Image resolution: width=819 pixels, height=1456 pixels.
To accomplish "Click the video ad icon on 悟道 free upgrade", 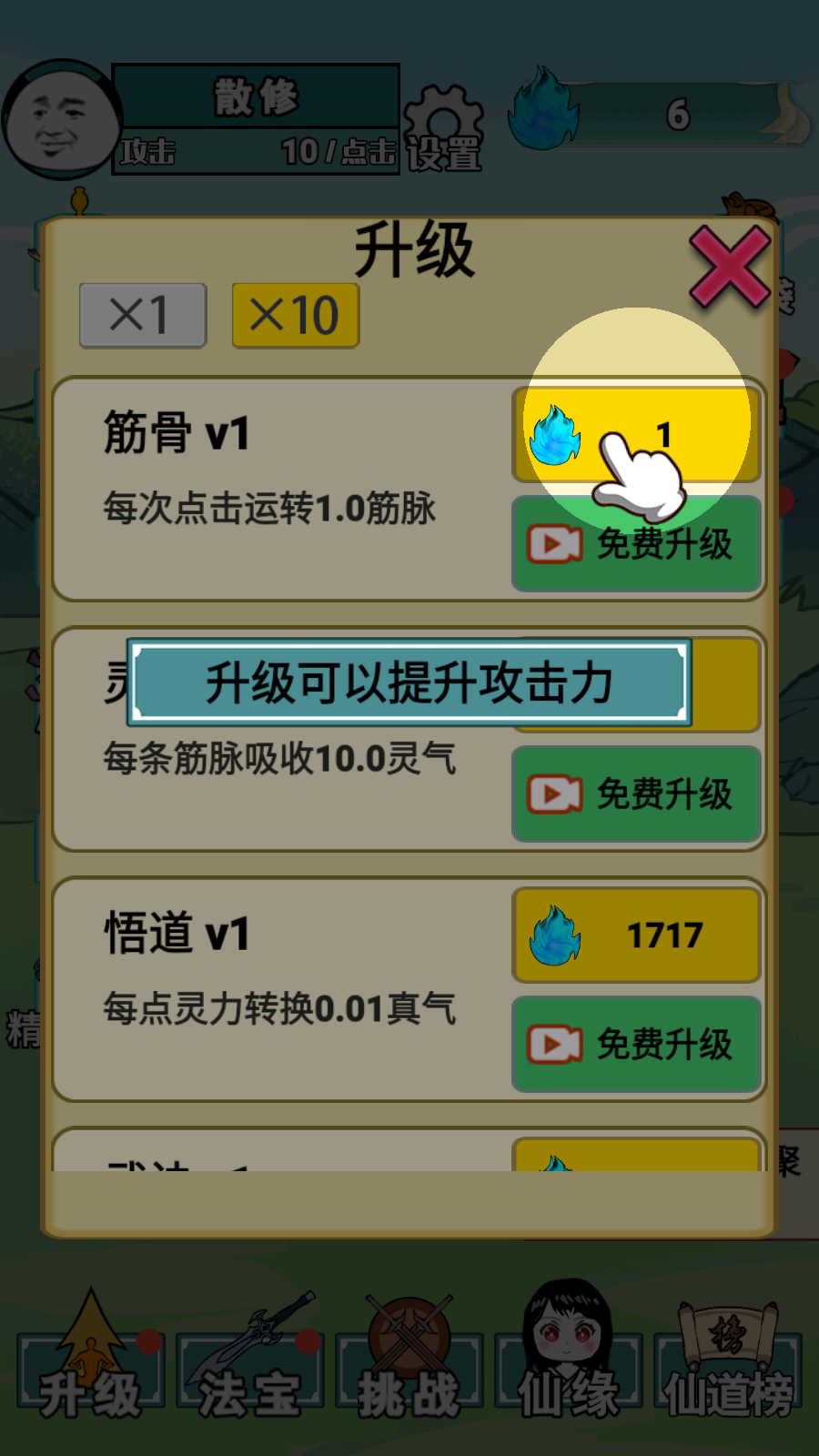I will tap(556, 1043).
